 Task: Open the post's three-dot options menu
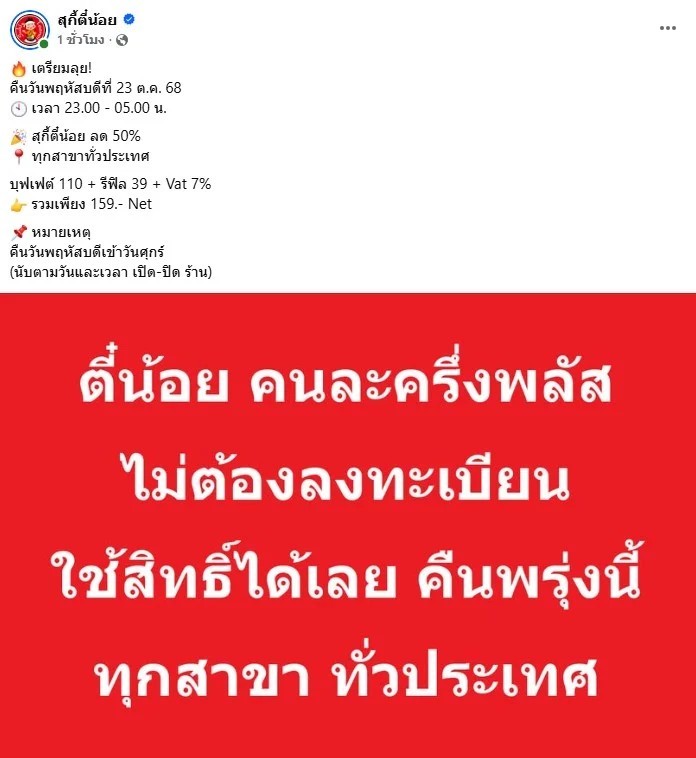point(668,28)
